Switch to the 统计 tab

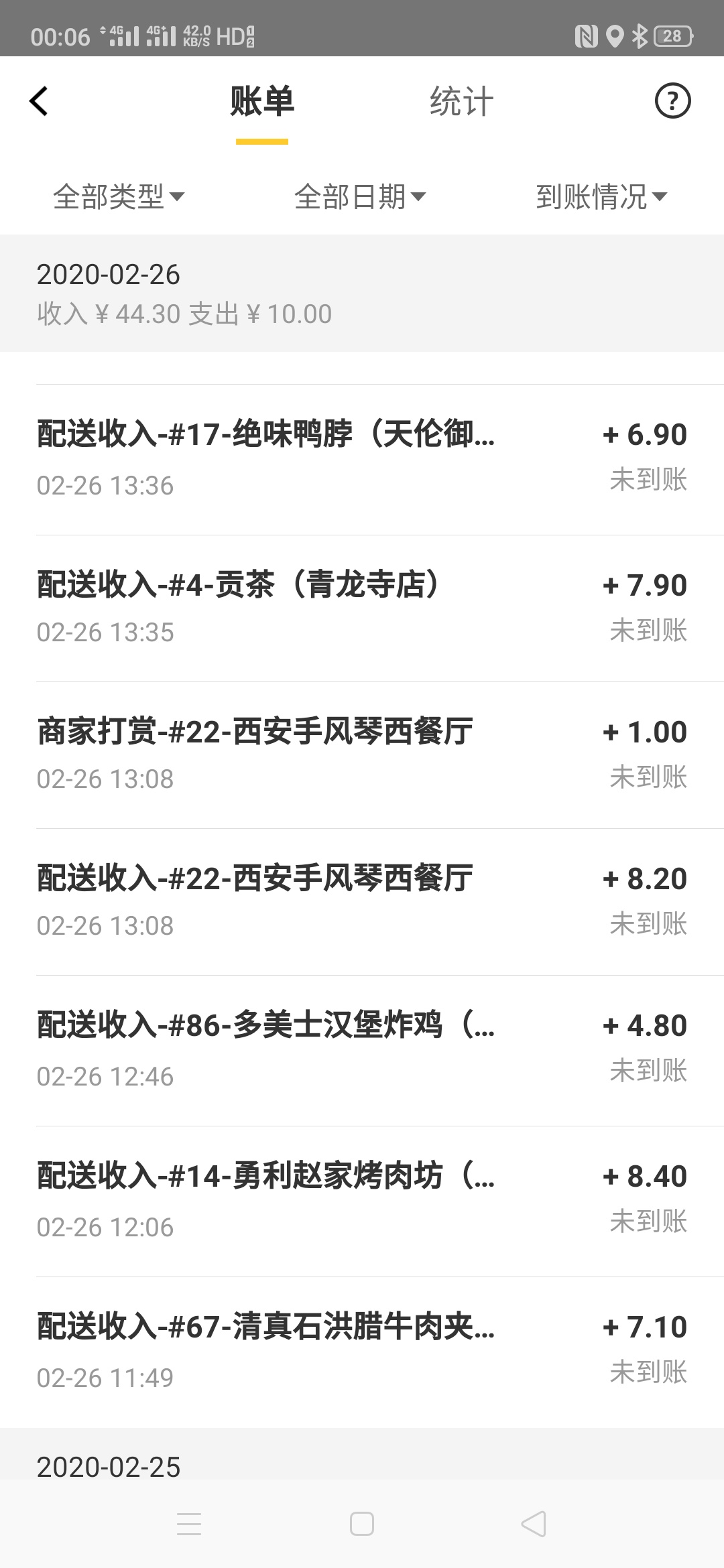[x=462, y=102]
